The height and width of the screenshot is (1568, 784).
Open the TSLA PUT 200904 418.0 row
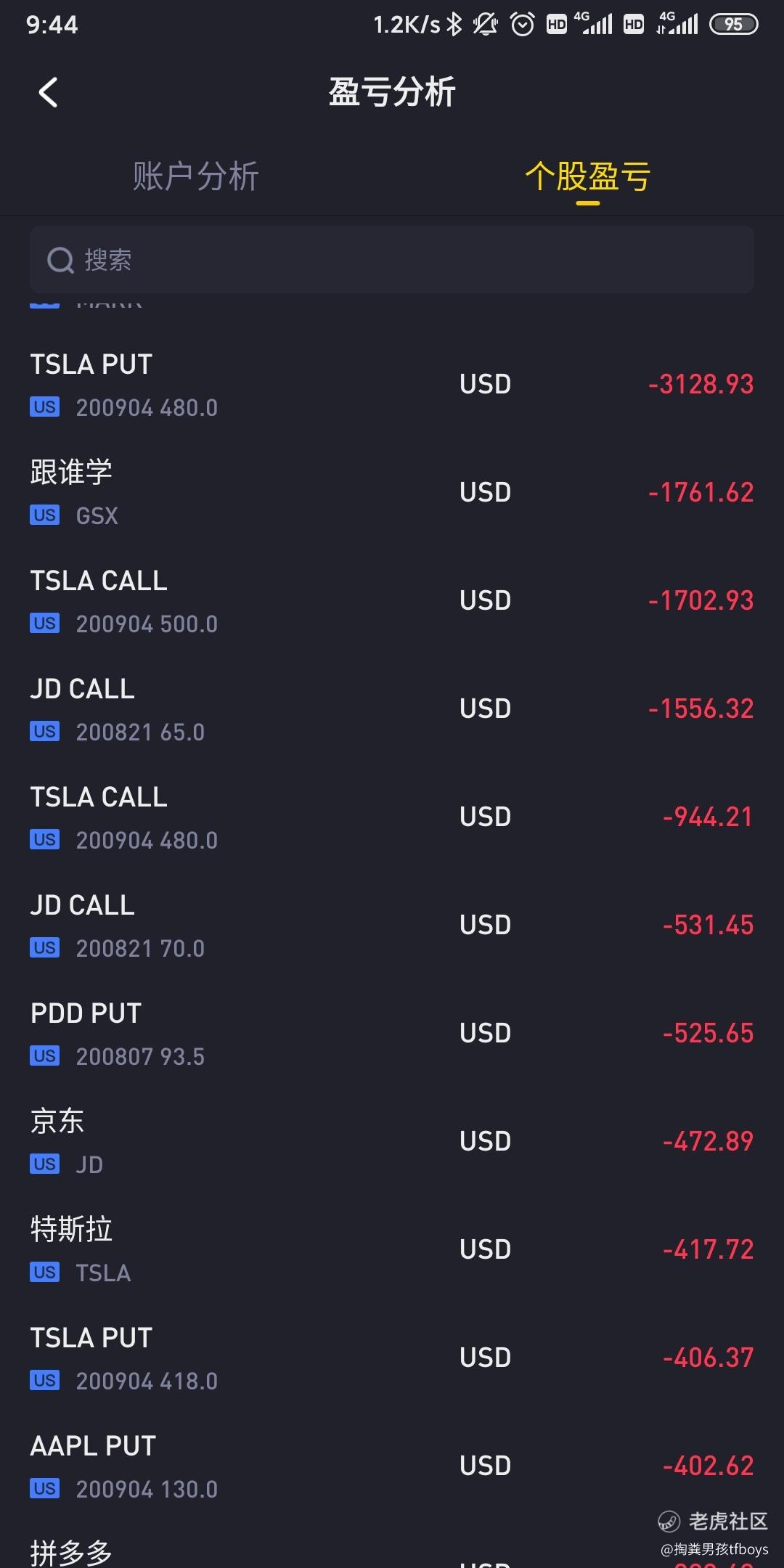point(392,1358)
